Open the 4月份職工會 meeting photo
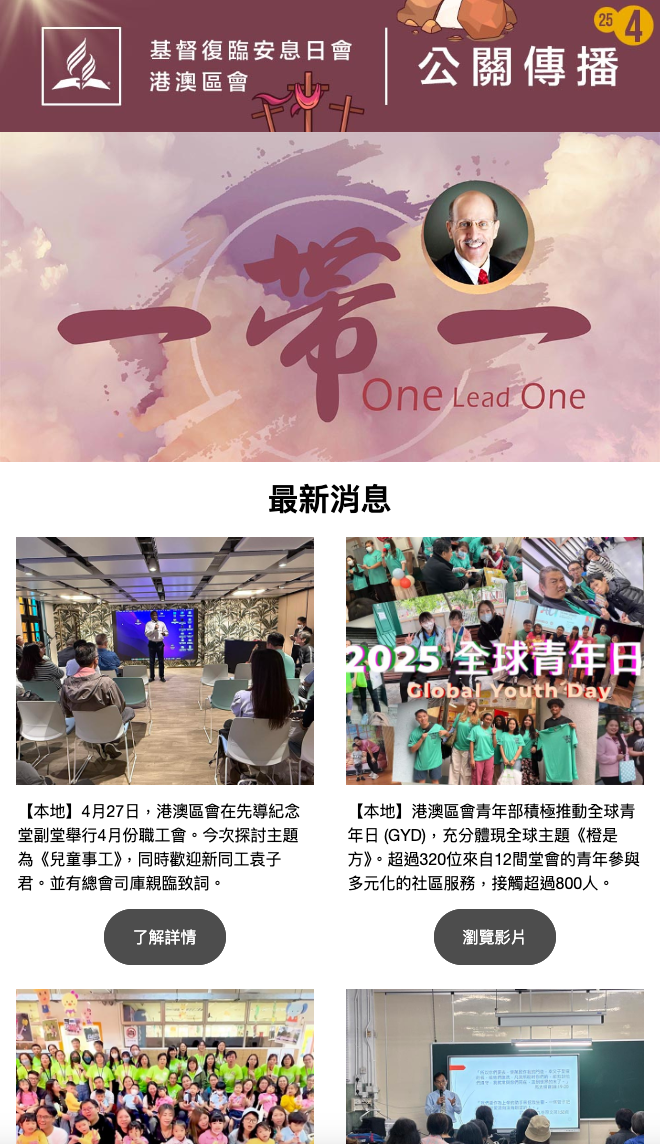Screen dimensions: 660x1144 tap(165, 660)
